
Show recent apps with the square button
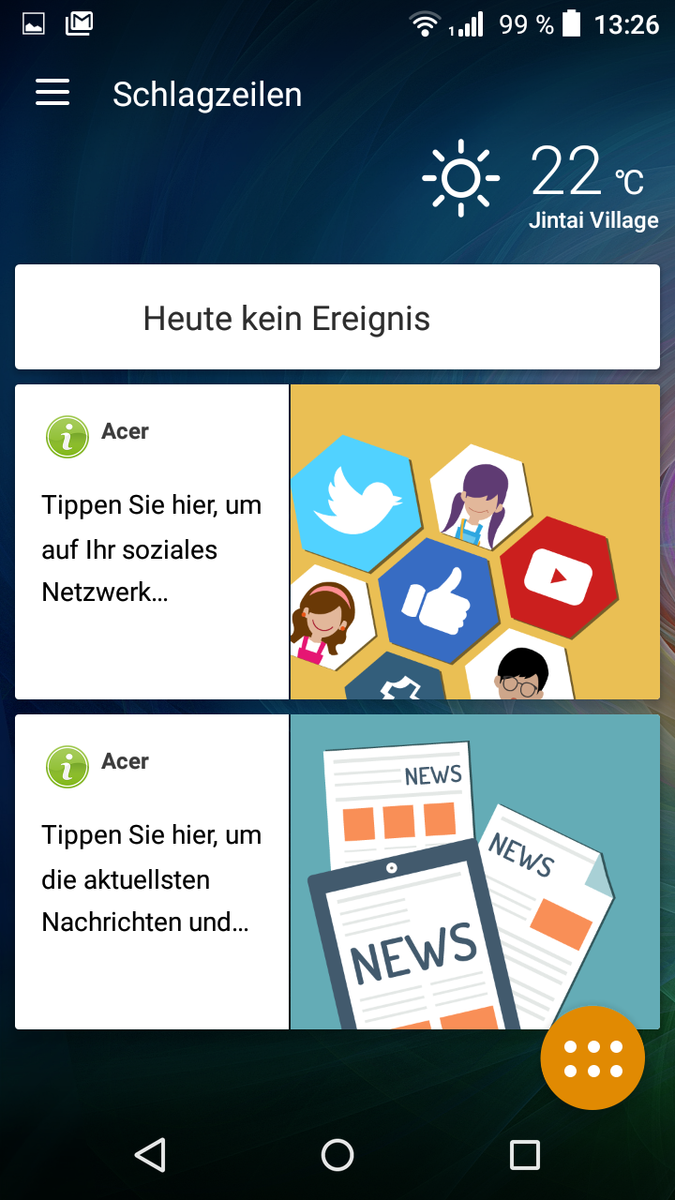coord(524,1155)
